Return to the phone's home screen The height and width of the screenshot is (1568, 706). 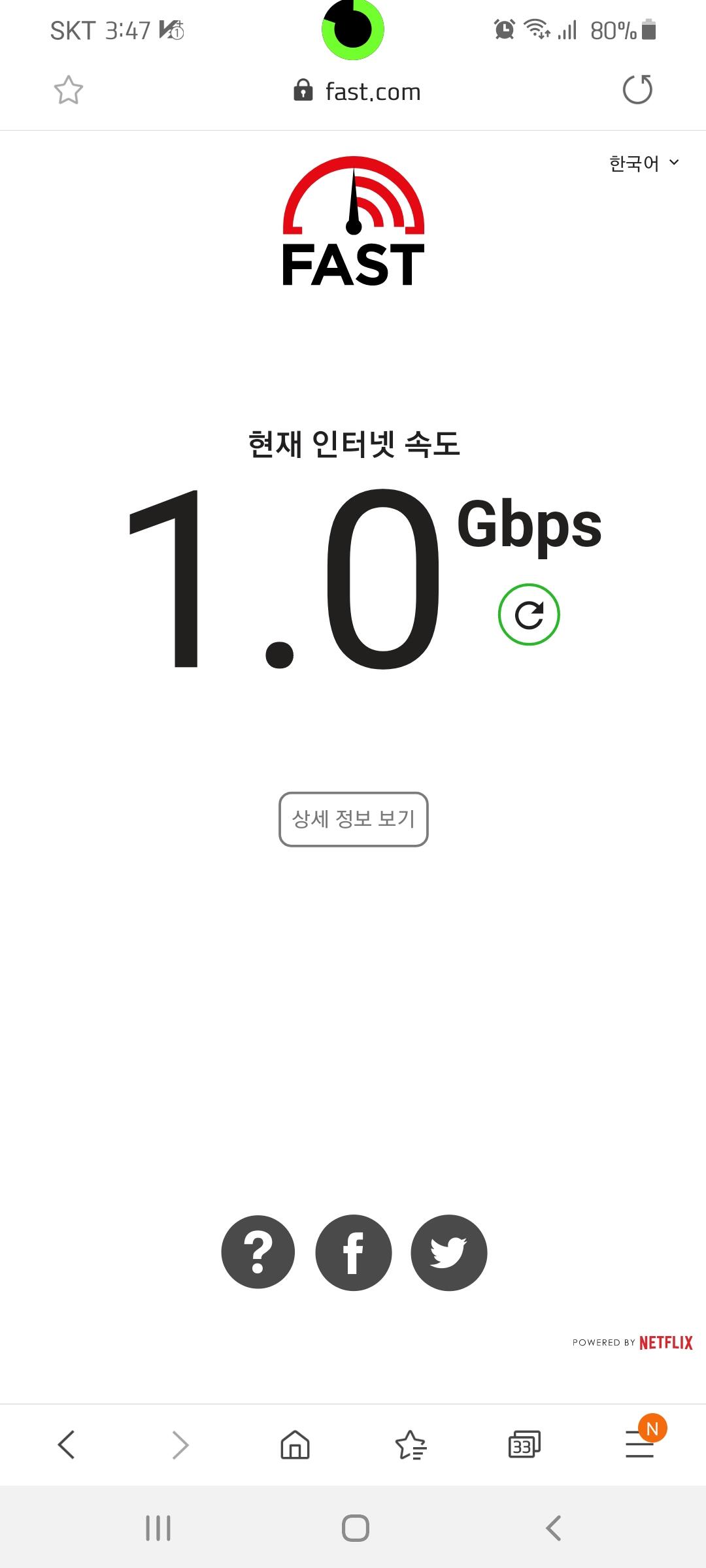click(356, 1528)
